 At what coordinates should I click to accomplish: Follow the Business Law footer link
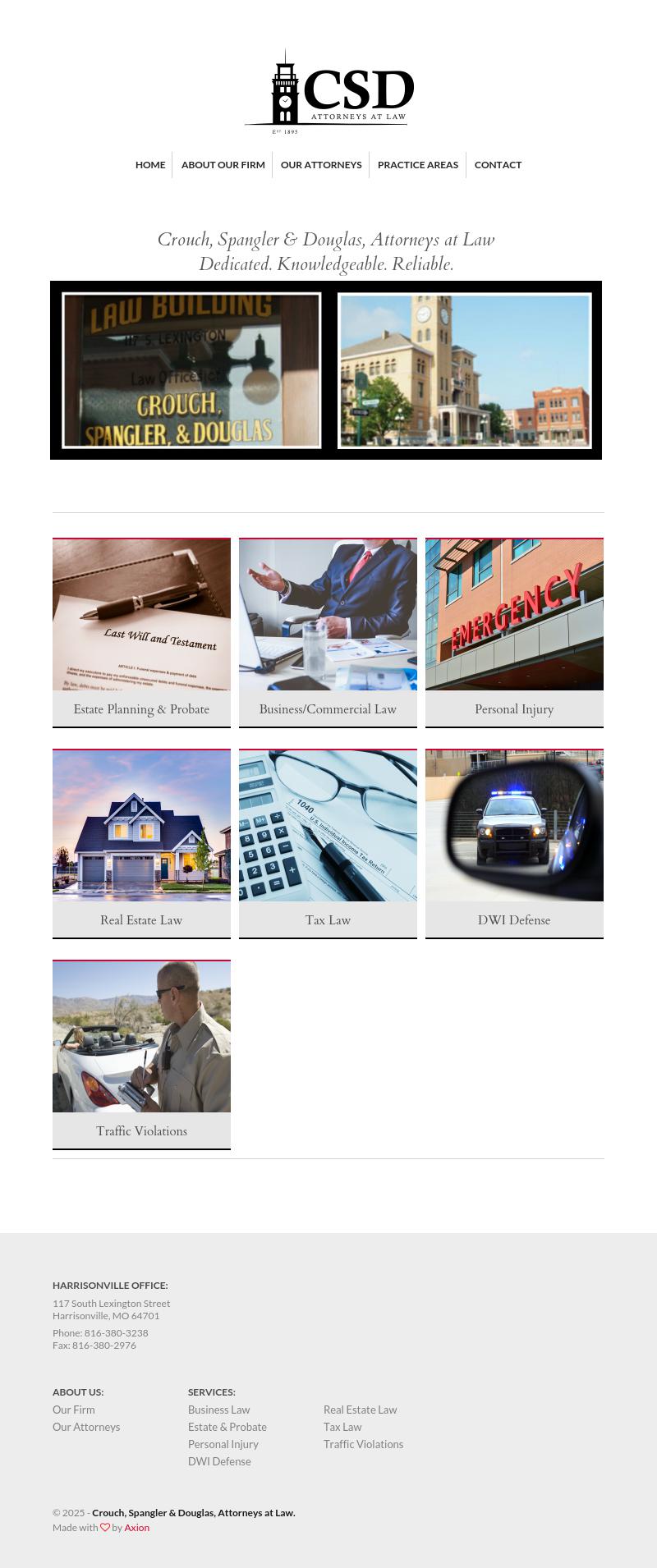point(218,1410)
